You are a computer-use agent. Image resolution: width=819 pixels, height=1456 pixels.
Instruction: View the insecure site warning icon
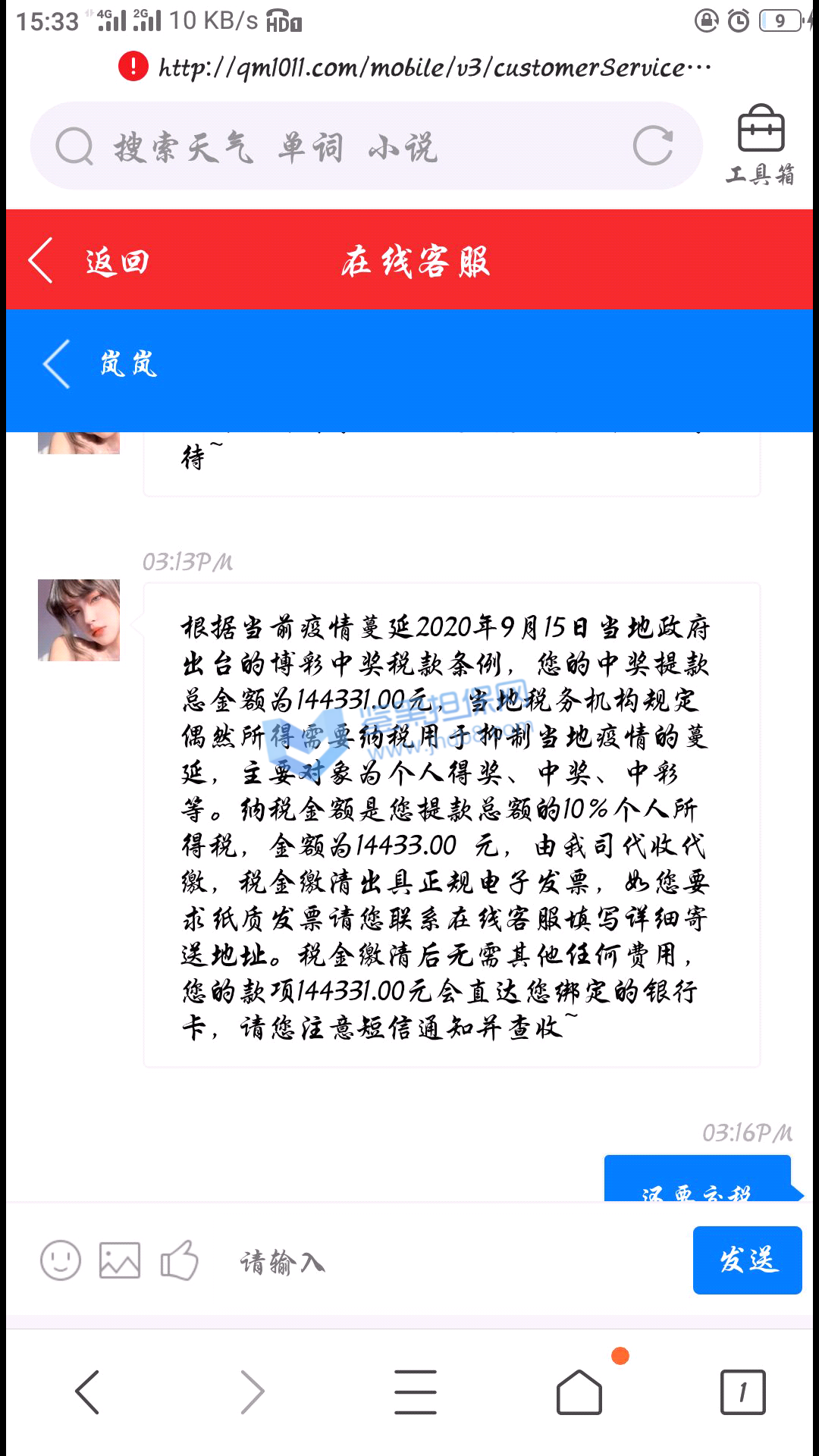tap(133, 67)
